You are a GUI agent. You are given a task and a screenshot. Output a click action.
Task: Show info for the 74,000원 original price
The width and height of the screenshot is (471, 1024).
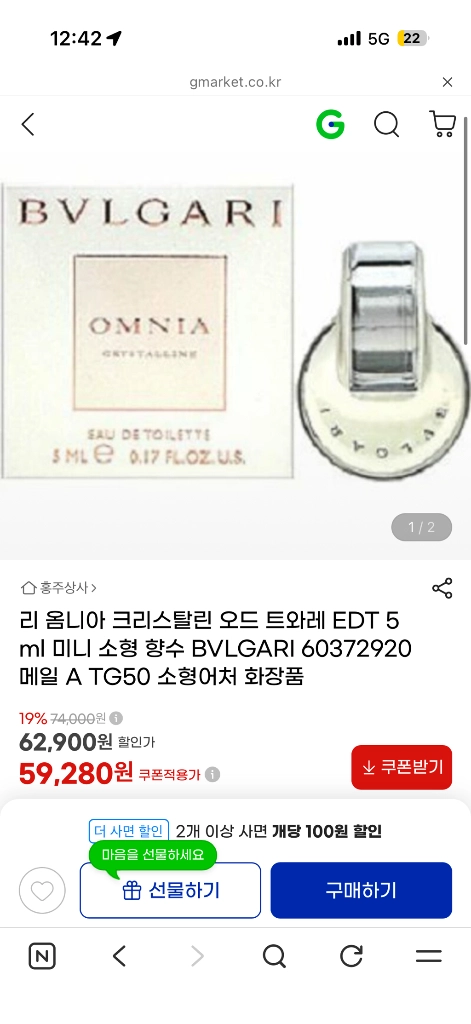tap(116, 718)
